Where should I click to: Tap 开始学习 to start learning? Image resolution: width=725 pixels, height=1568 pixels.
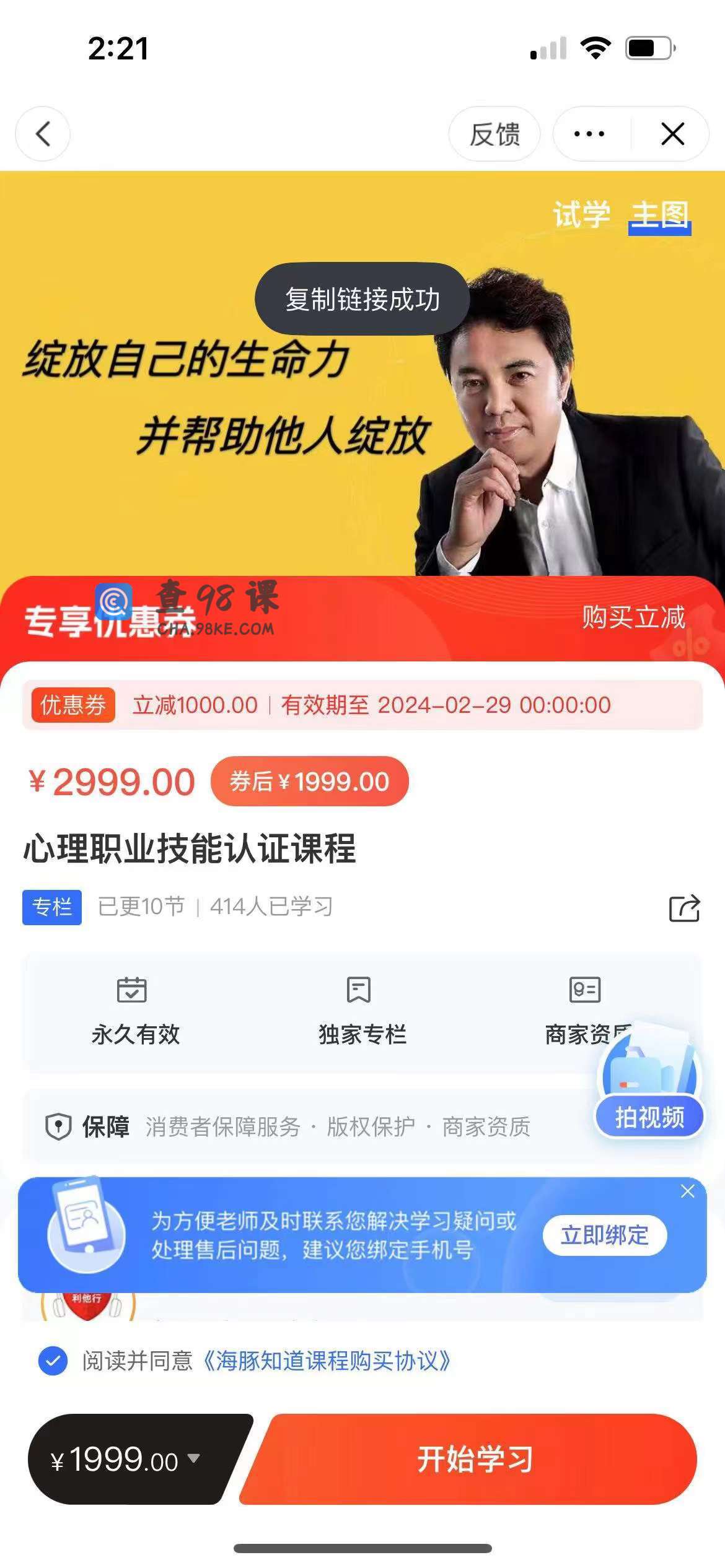tap(475, 1460)
